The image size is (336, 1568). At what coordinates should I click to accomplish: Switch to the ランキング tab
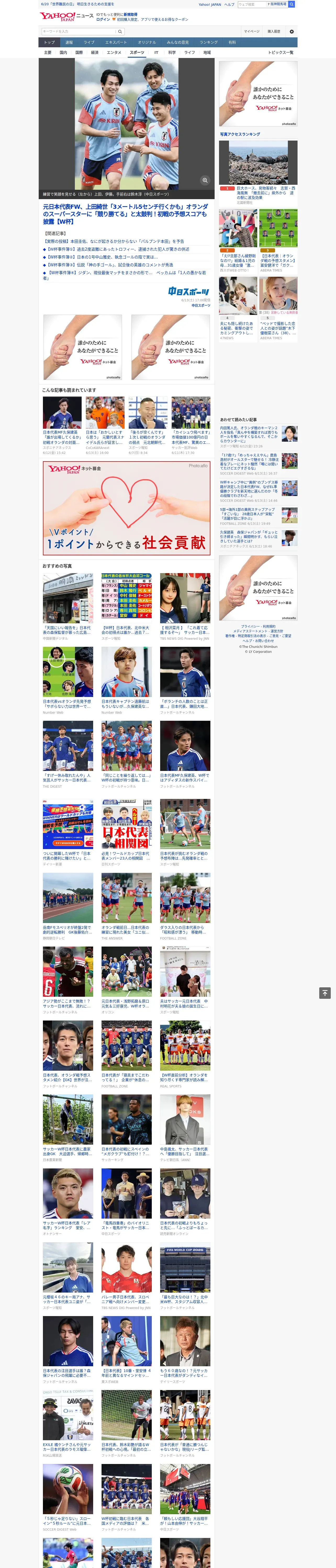209,43
